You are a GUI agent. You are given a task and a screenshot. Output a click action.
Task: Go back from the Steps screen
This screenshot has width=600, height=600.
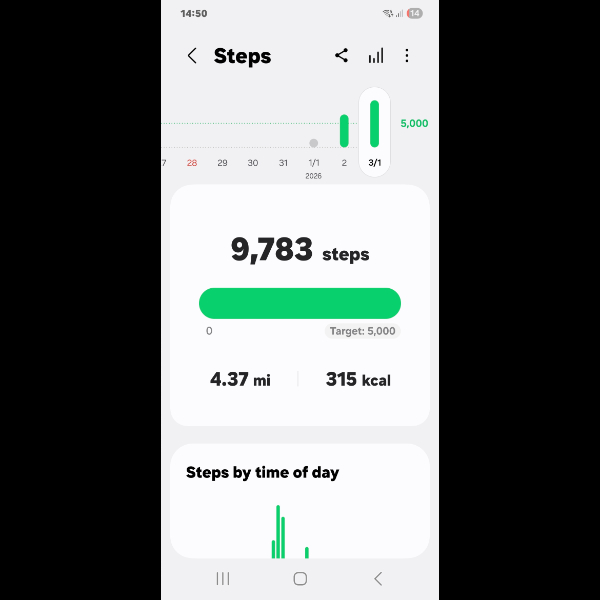[192, 56]
